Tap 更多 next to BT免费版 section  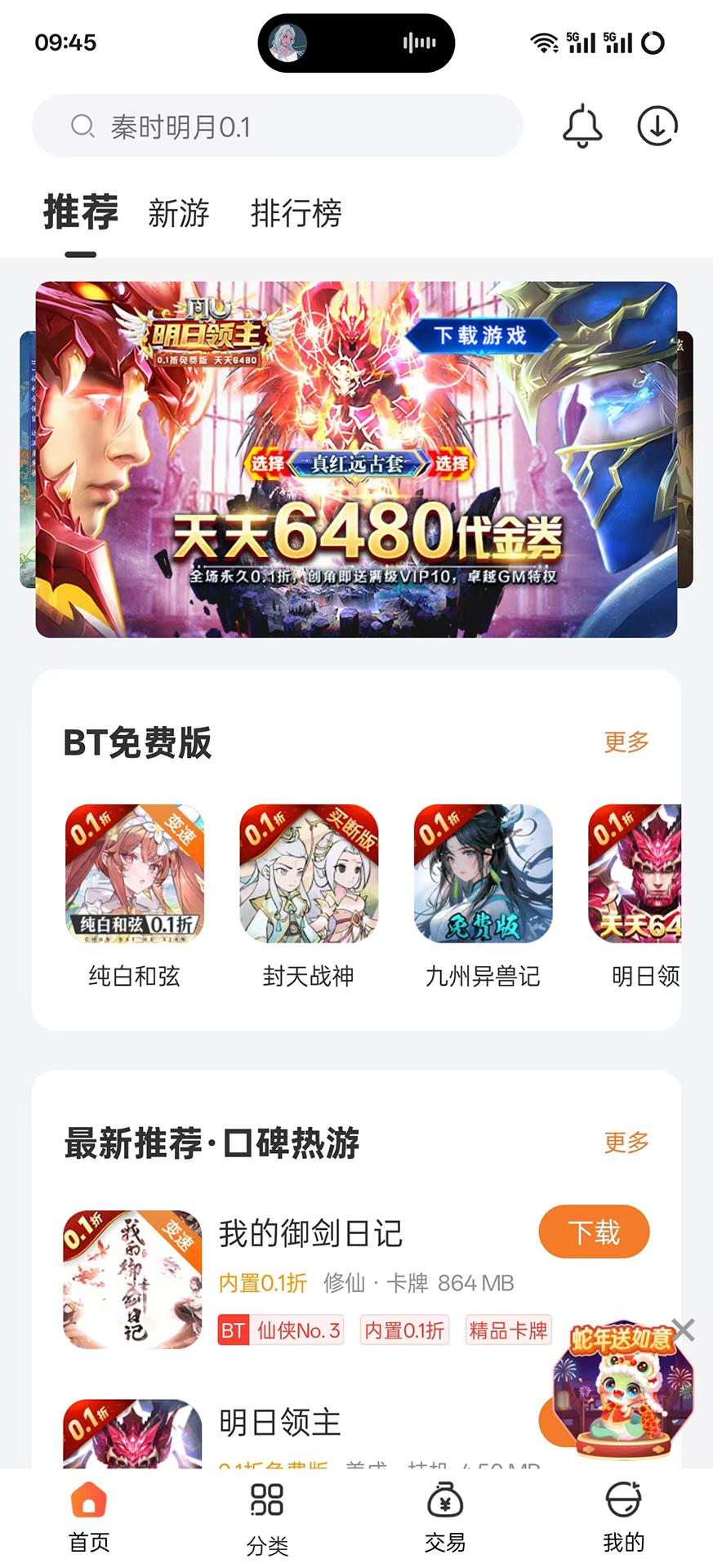pos(626,743)
